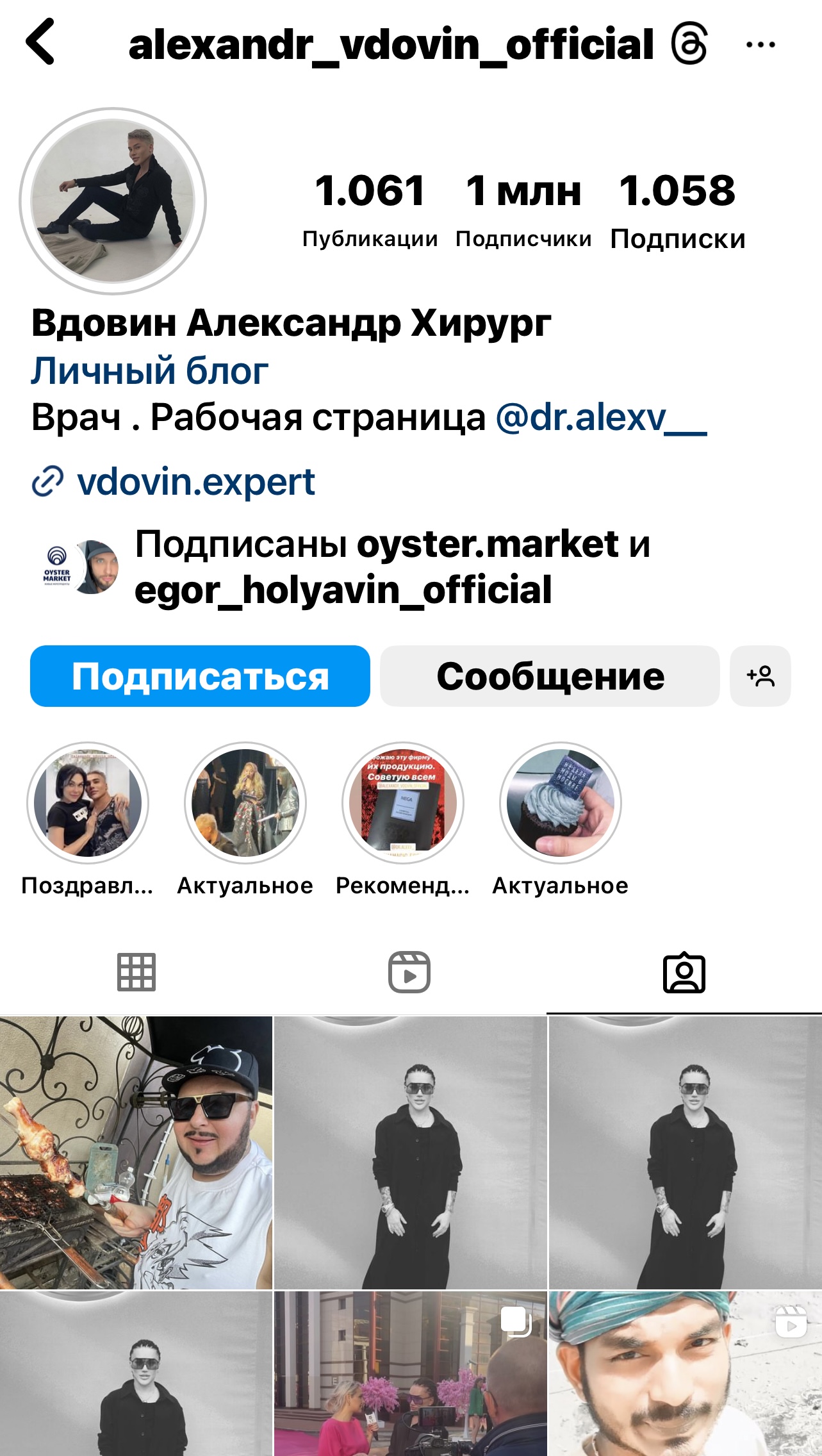Switch to the posts grid tab

(136, 972)
